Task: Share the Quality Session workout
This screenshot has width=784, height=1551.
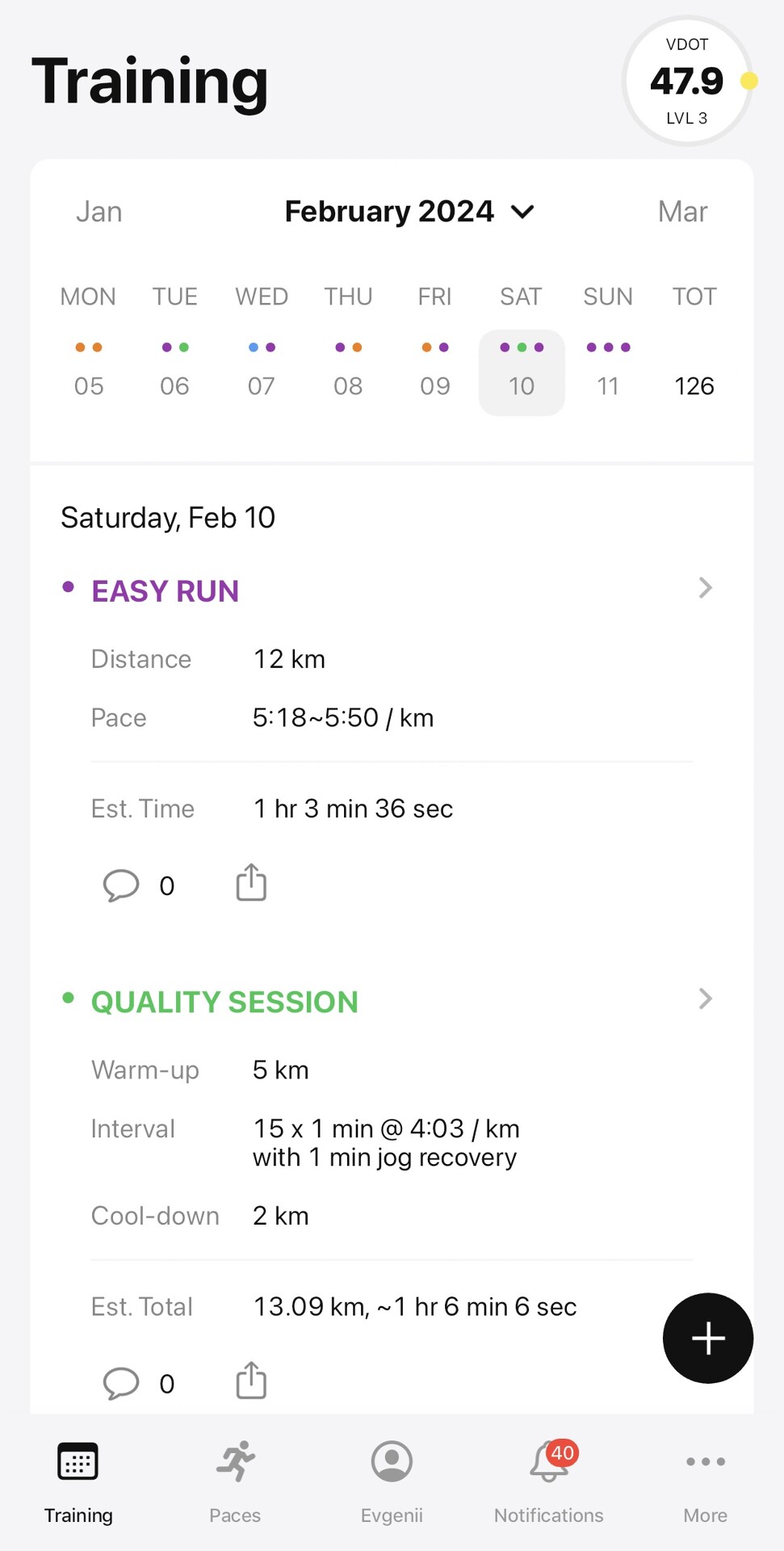Action: [x=251, y=1380]
